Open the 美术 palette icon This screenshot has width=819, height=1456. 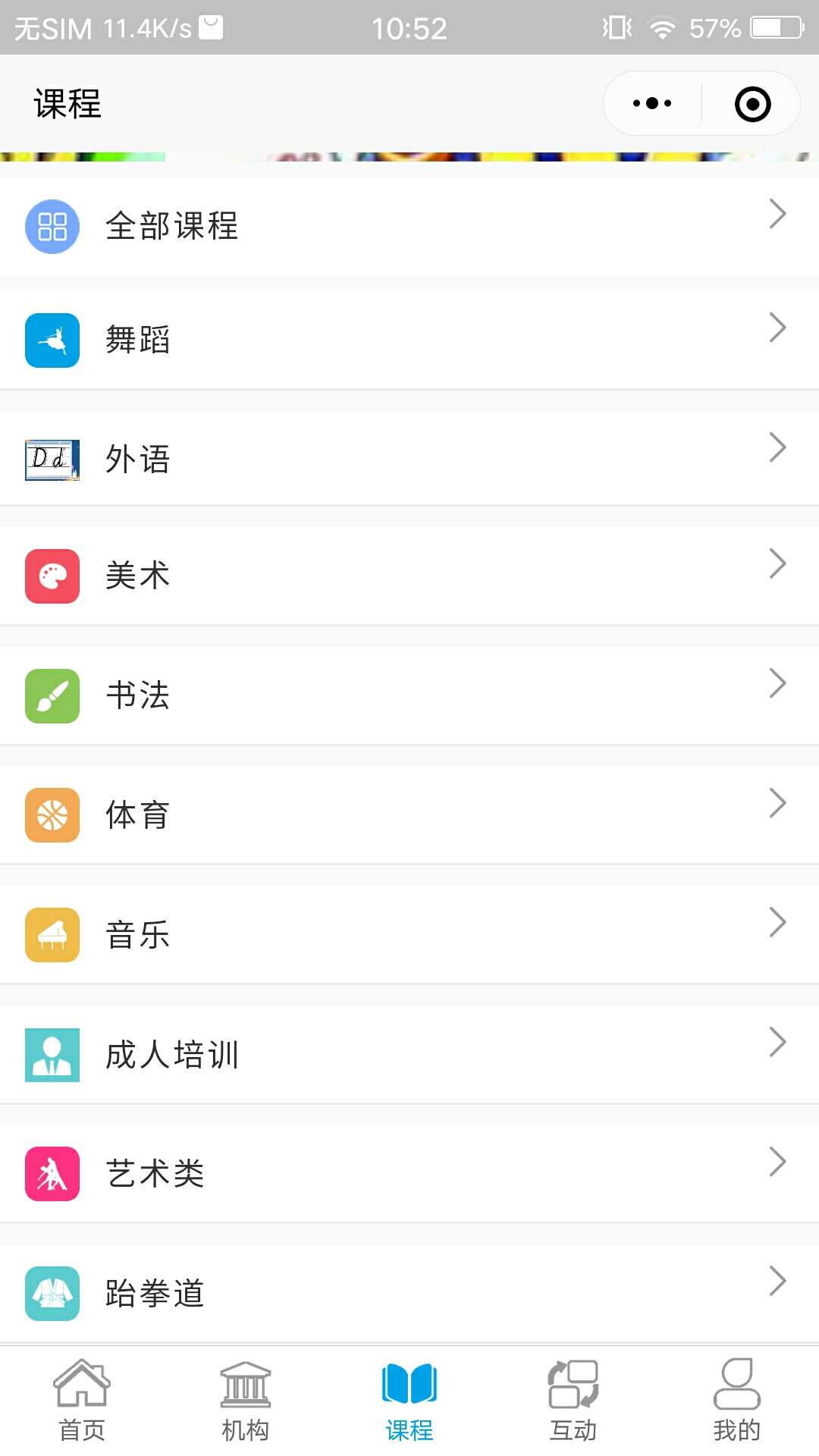pyautogui.click(x=52, y=576)
